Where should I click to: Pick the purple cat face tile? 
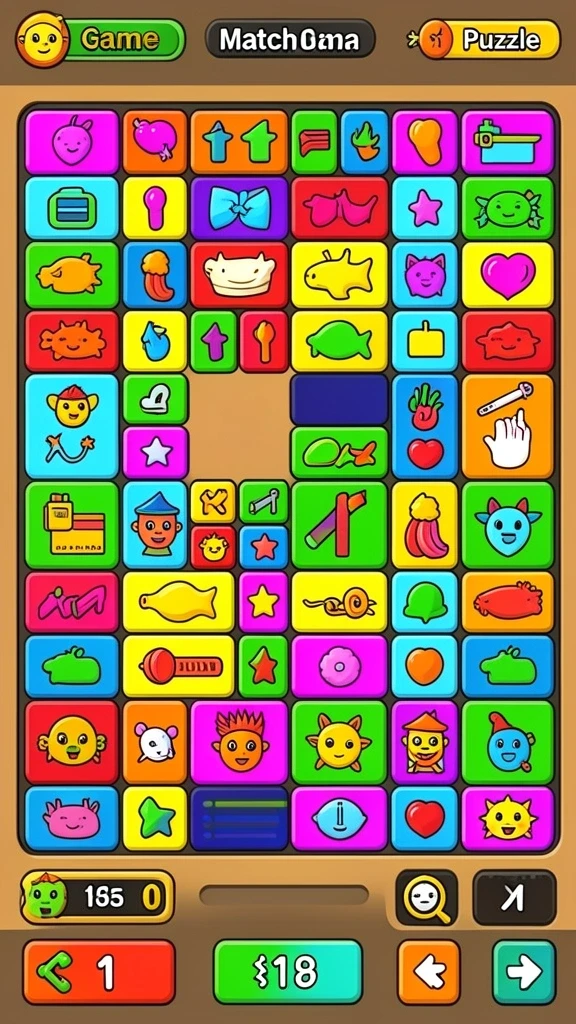tap(424, 275)
